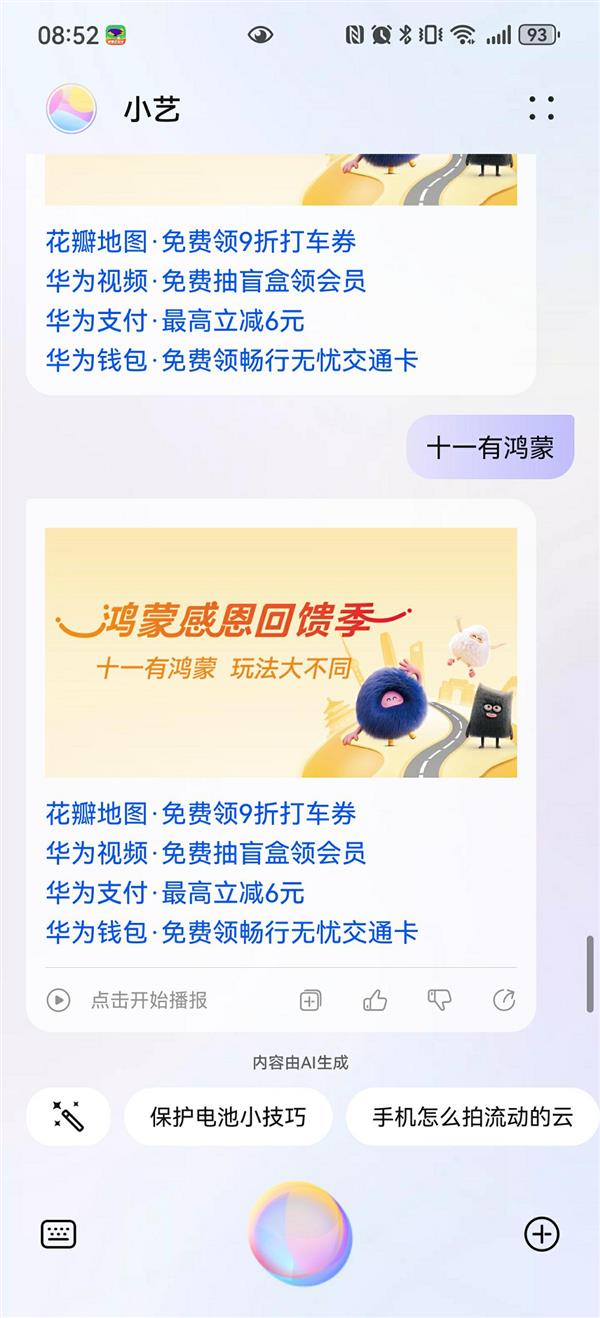Open 华为钱包 transit card link in the last reply
Viewport: 600px width, 1318px height.
tap(231, 932)
